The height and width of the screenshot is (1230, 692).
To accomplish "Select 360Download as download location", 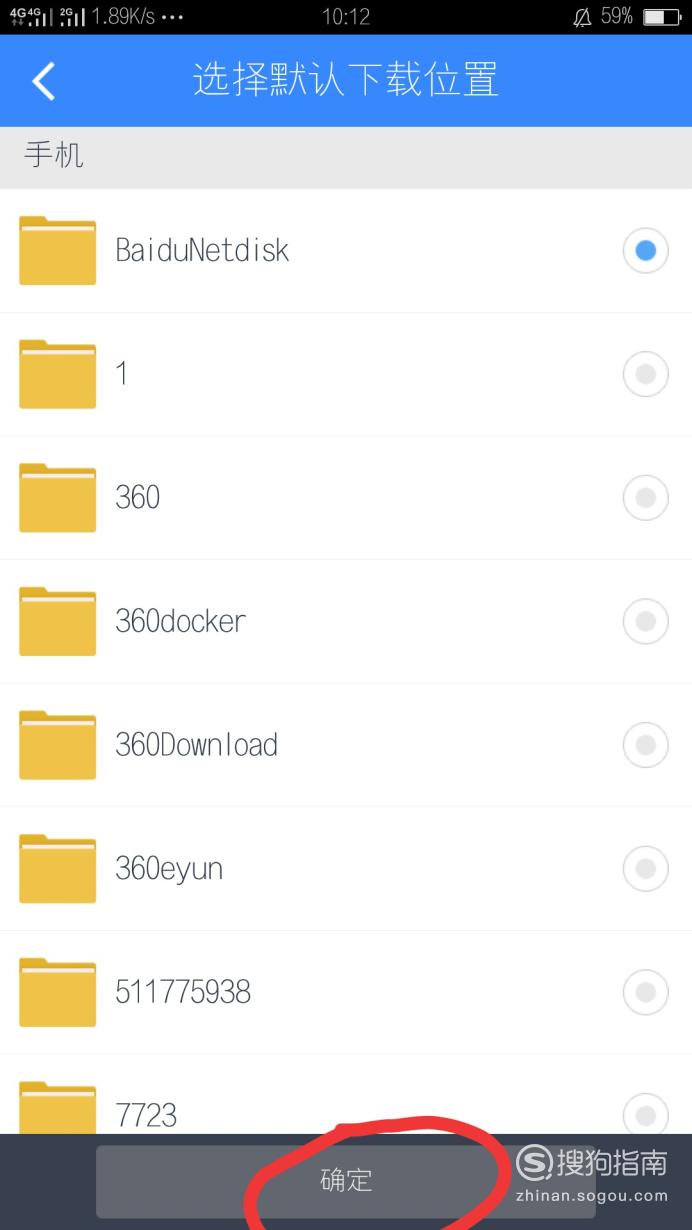I will (x=645, y=745).
